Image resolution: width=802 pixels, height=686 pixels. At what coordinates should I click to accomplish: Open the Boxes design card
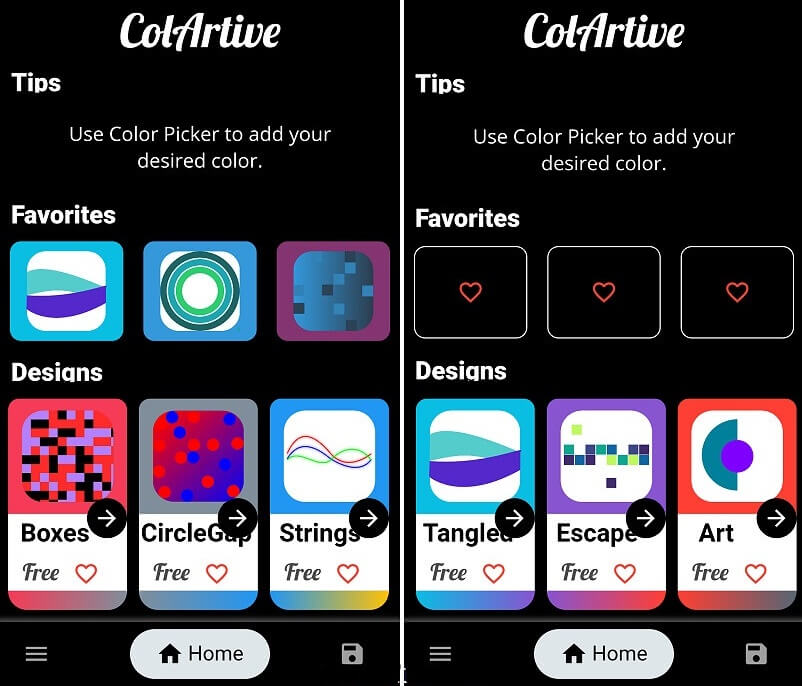click(x=67, y=455)
